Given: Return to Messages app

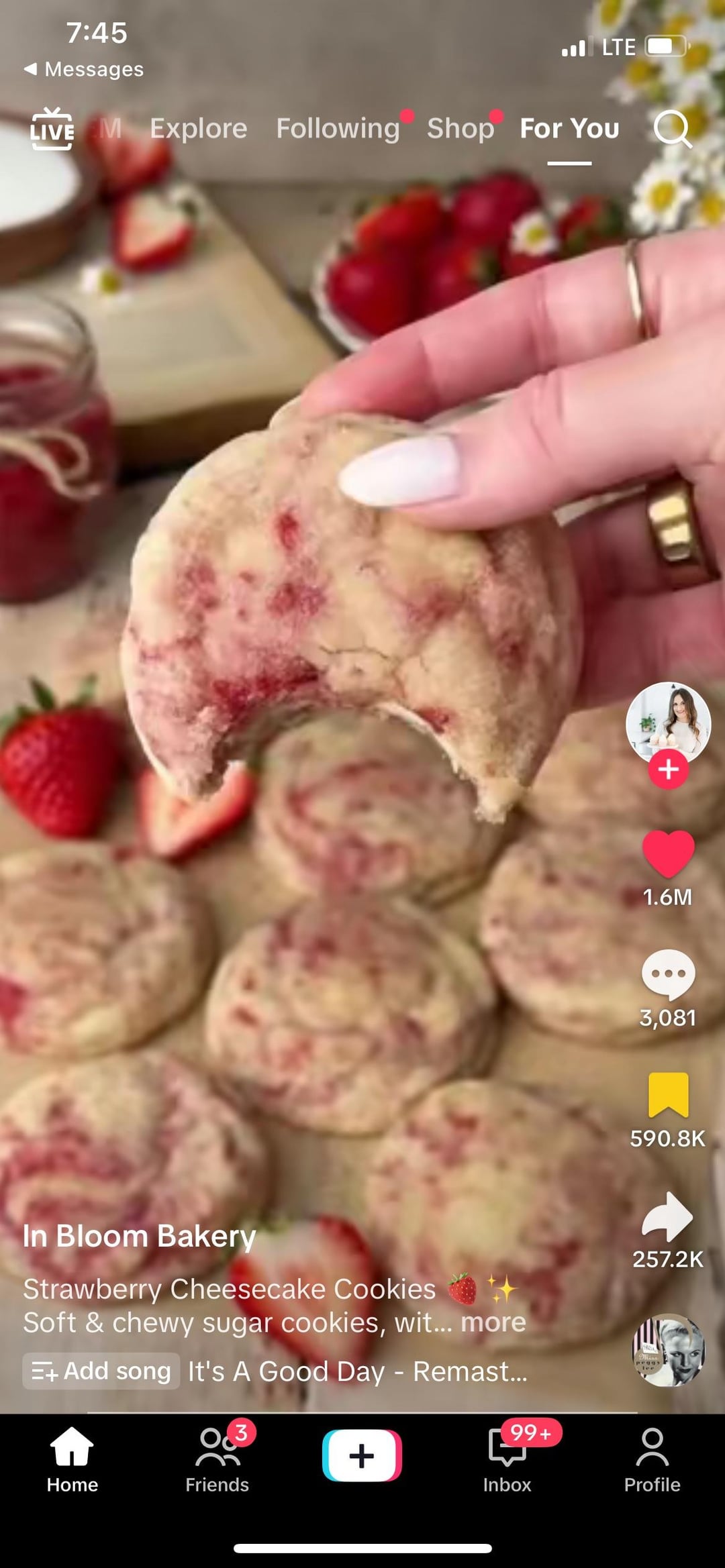Looking at the screenshot, I should click(x=84, y=69).
